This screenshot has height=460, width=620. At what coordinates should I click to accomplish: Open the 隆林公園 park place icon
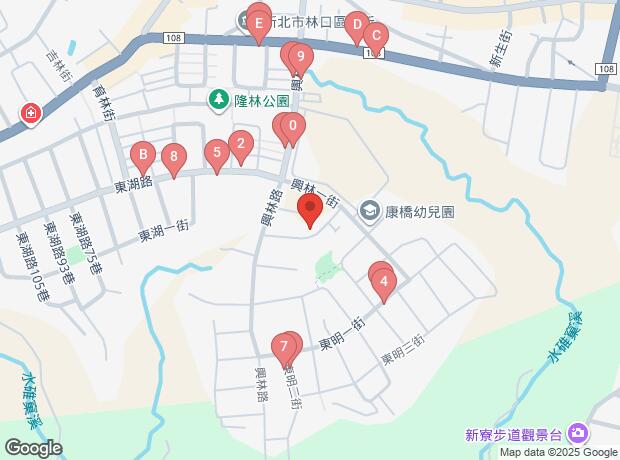217,100
